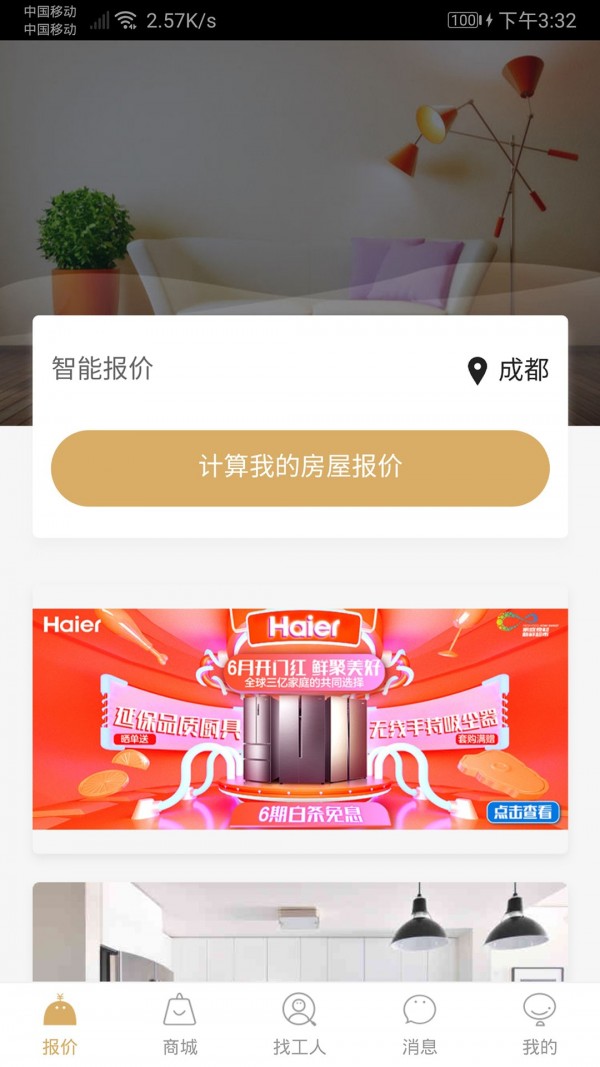Tap 计算我的房屋报价 button

300,468
